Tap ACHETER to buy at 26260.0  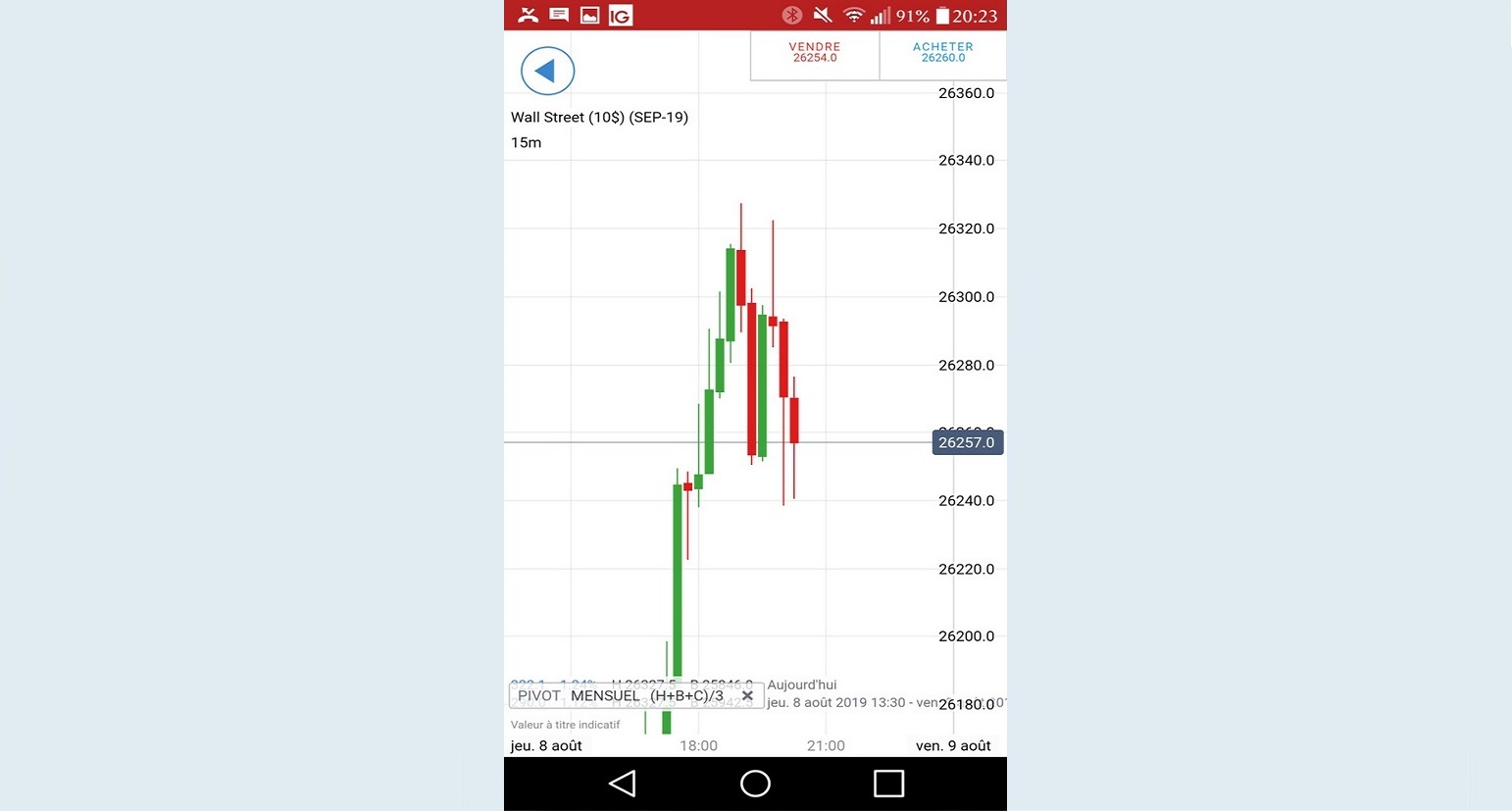pos(942,53)
